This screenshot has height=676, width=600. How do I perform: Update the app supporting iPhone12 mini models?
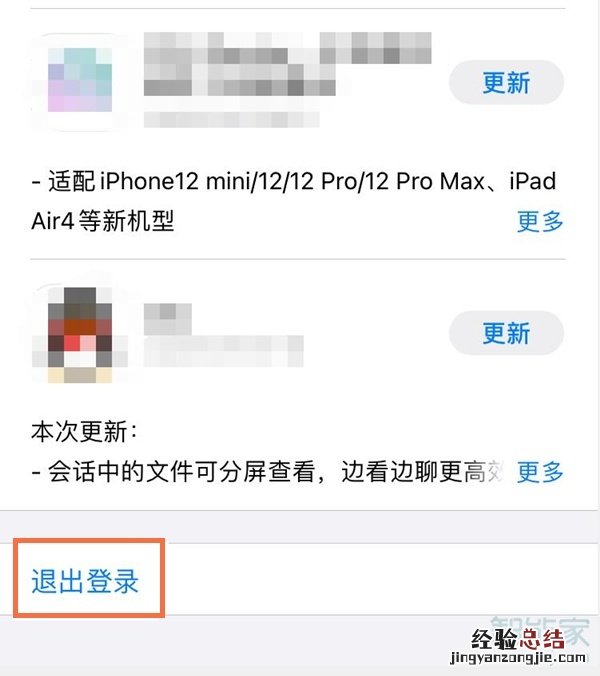pos(506,82)
